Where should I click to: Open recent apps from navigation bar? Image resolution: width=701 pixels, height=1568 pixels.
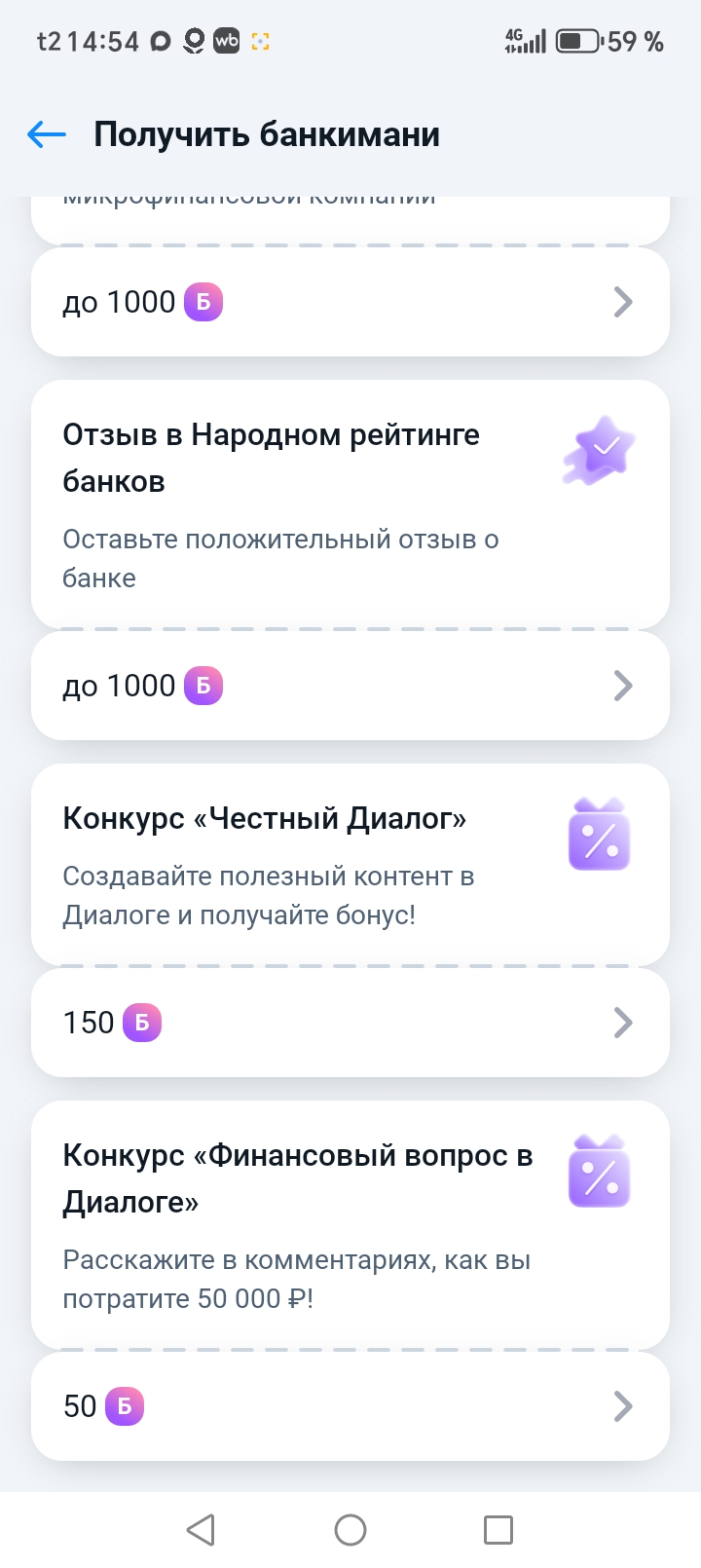click(x=498, y=1530)
